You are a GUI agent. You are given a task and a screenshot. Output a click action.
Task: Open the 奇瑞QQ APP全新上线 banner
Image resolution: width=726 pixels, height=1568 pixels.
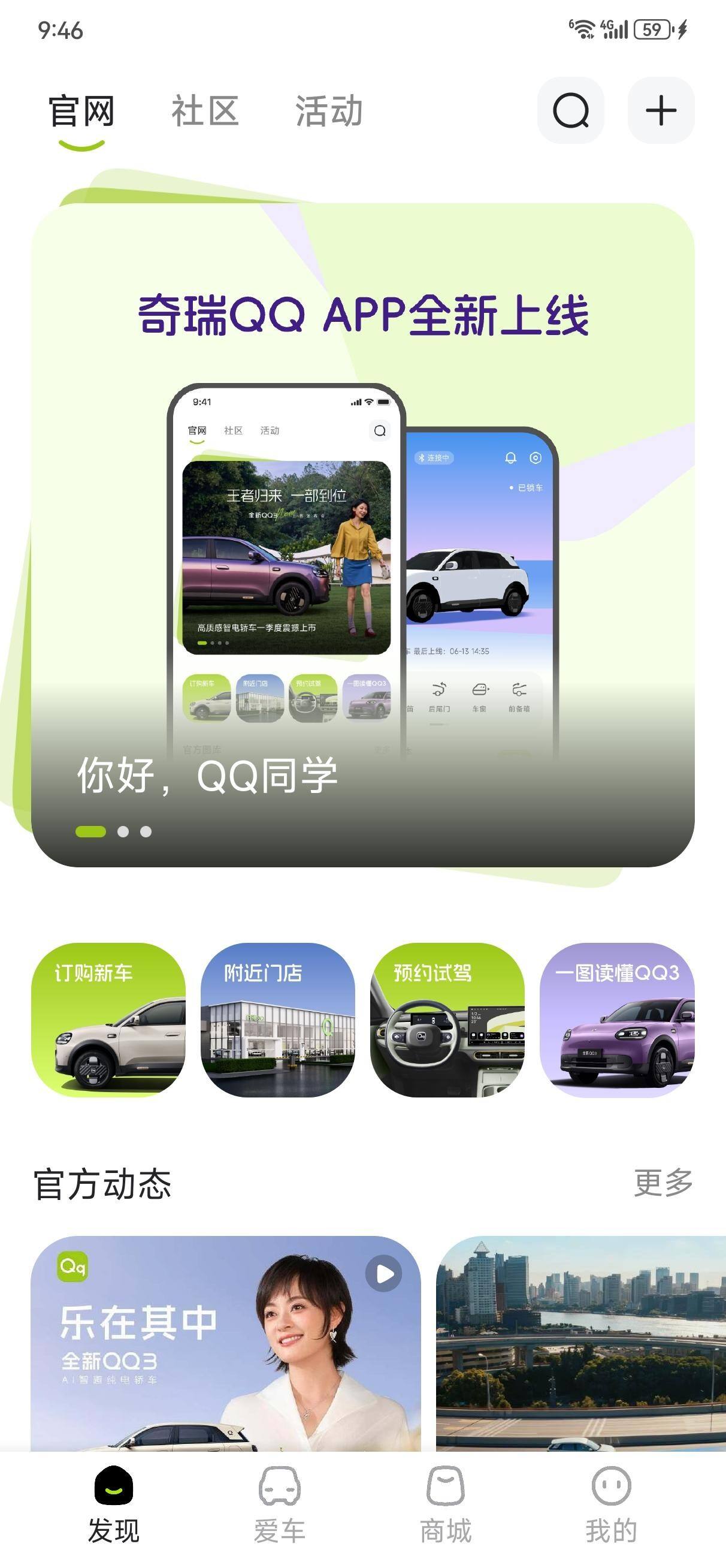(x=362, y=535)
